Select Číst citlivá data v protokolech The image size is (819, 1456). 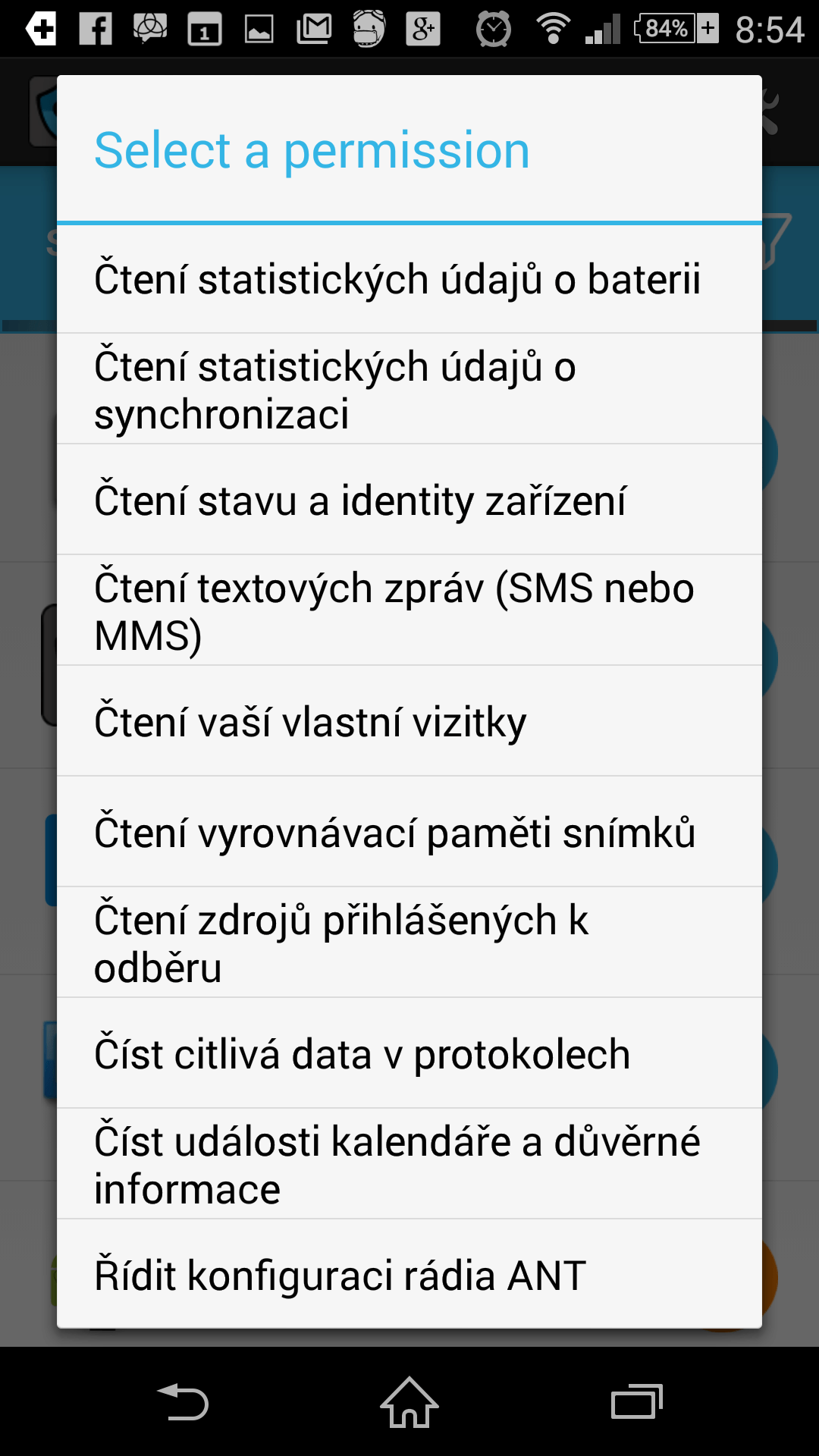pos(409,1053)
